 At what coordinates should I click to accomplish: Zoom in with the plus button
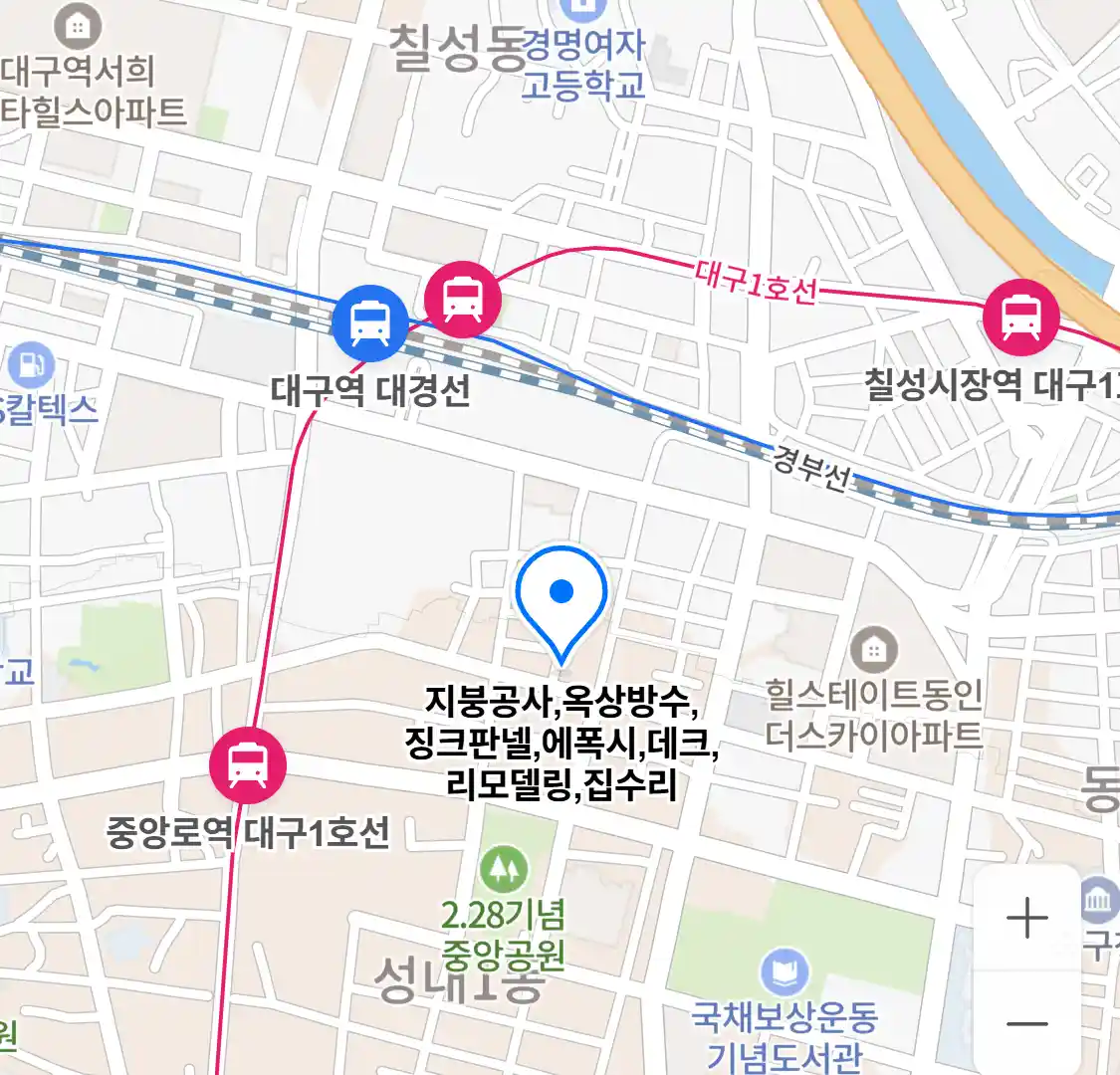1026,919
